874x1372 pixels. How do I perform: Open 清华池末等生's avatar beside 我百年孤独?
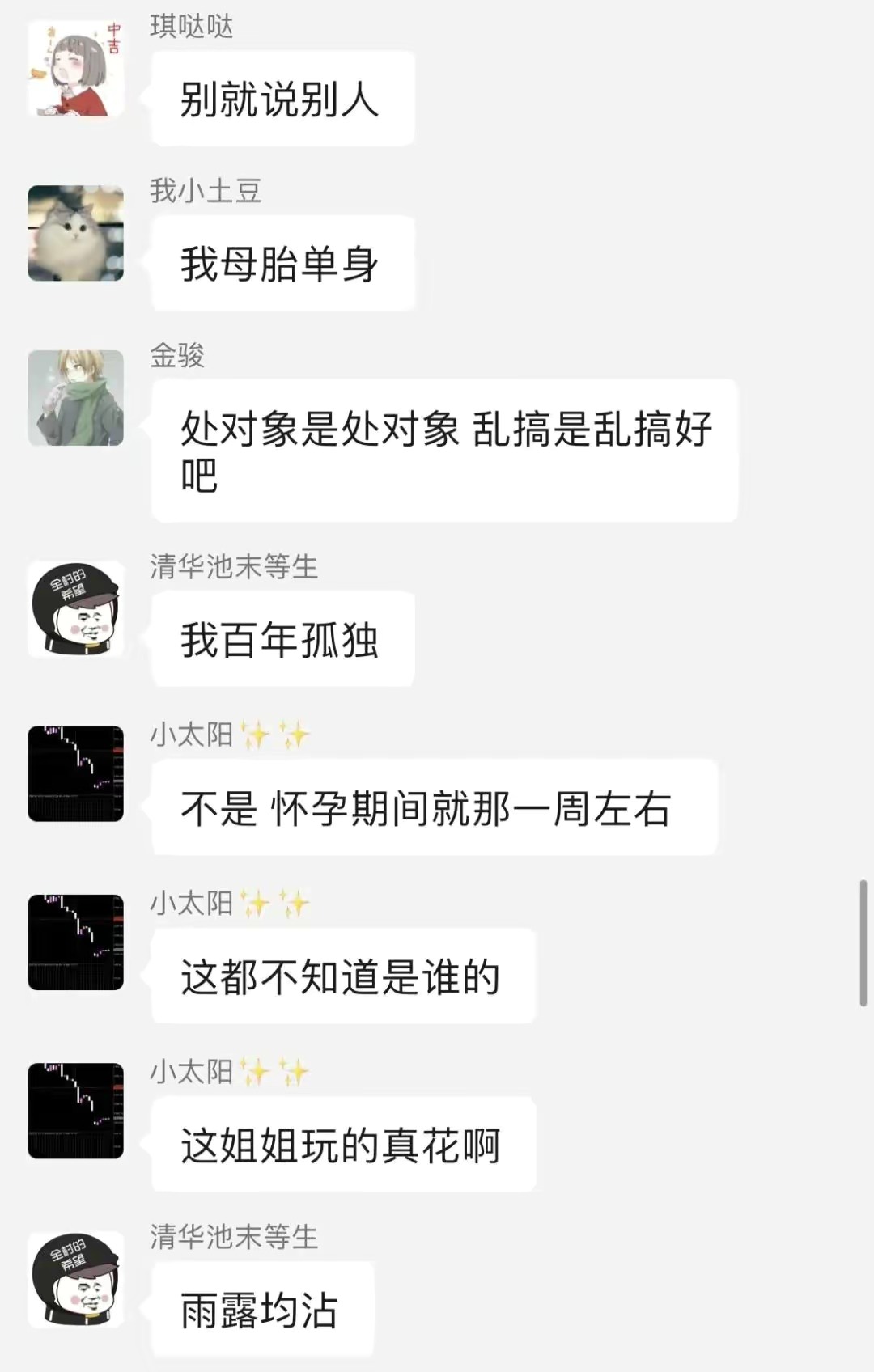click(x=75, y=609)
